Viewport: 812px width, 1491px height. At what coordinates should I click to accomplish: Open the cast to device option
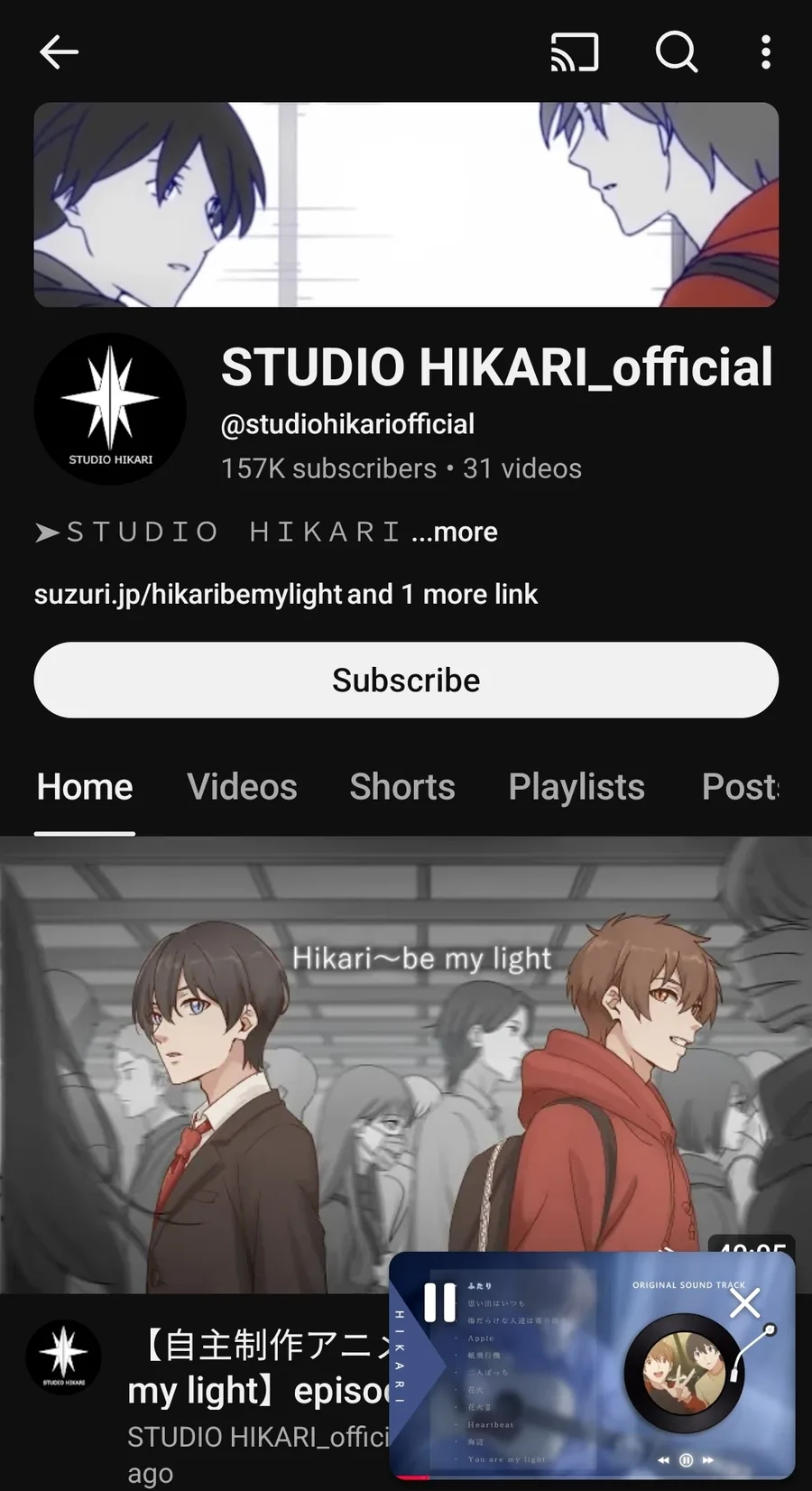[x=575, y=52]
